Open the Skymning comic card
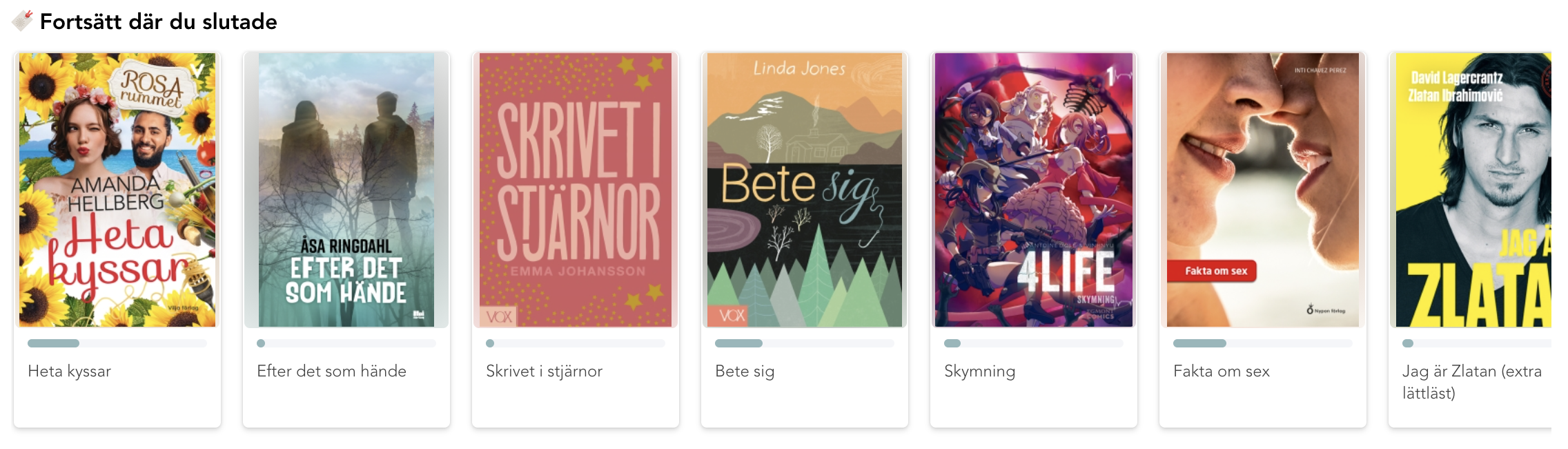The image size is (1568, 449). coord(1034,190)
